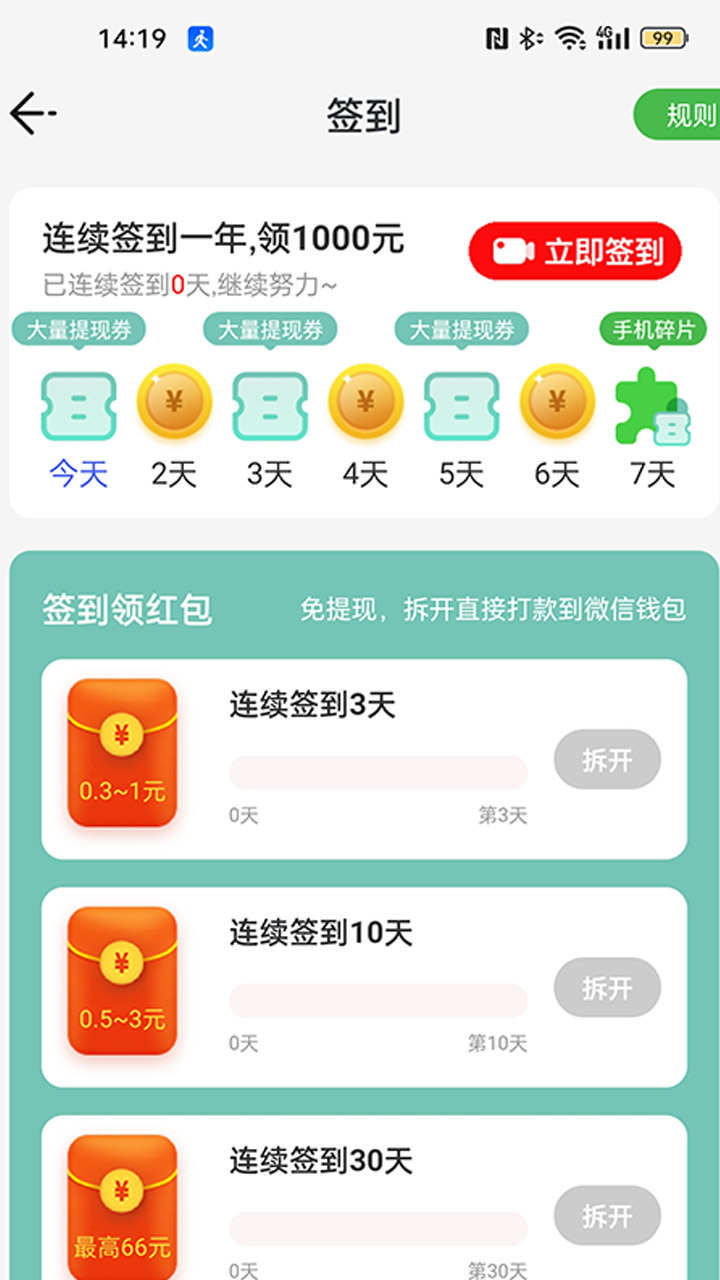The width and height of the screenshot is (720, 1280).
Task: Select the gold coin for 4天
Action: click(366, 403)
